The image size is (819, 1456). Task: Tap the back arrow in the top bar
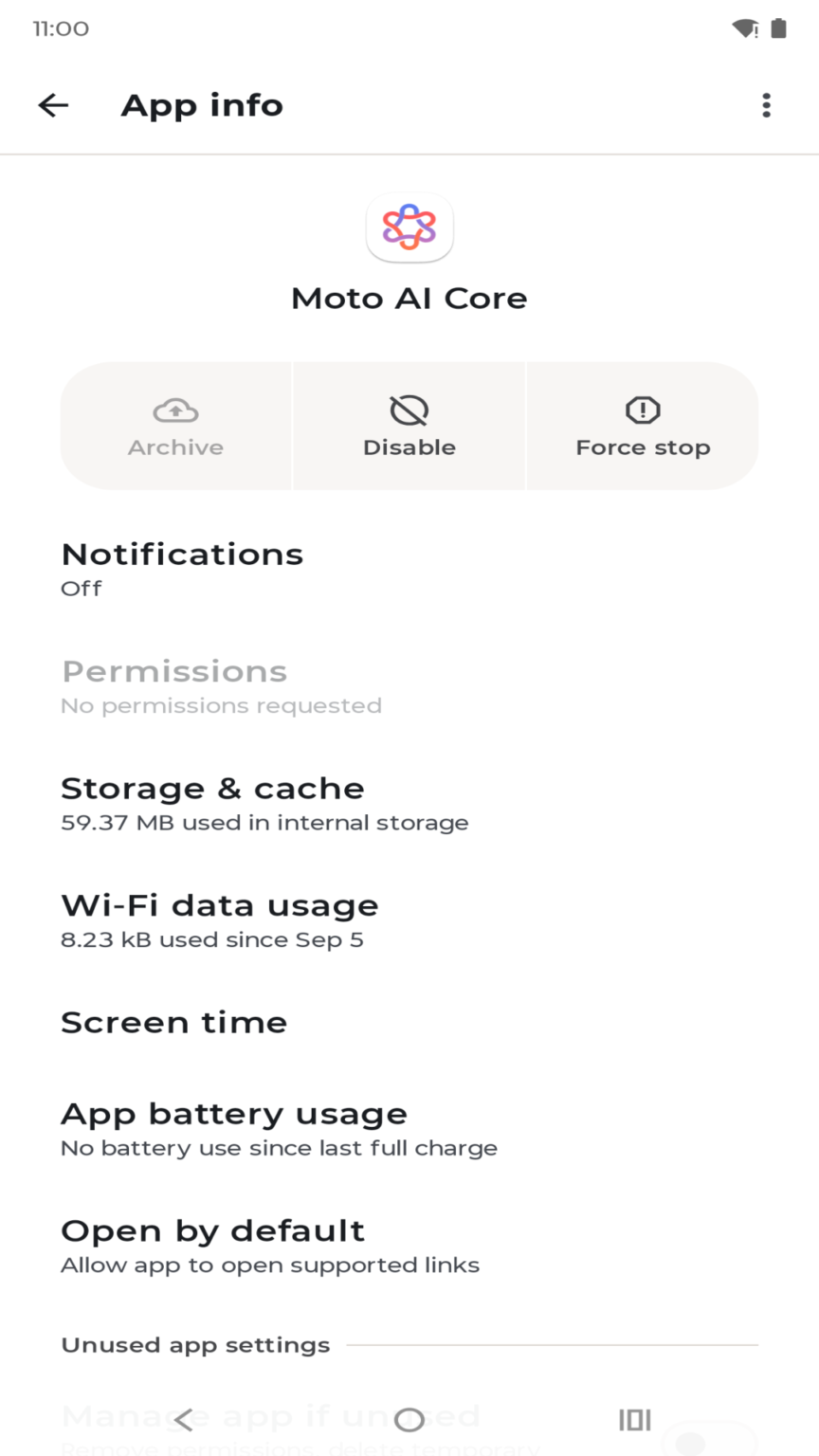tap(53, 105)
